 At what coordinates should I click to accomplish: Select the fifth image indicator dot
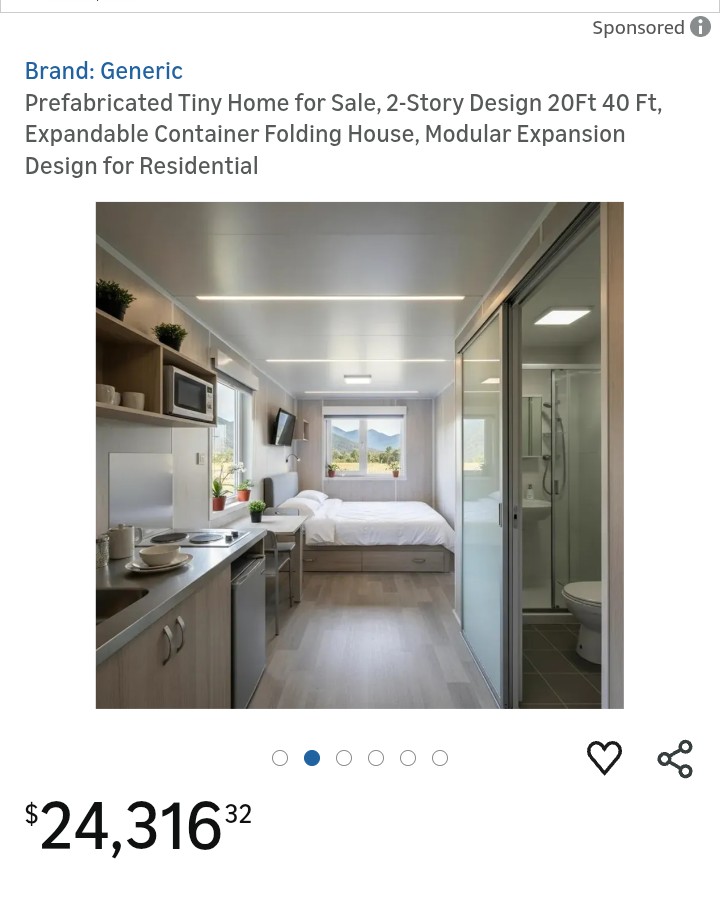point(408,758)
